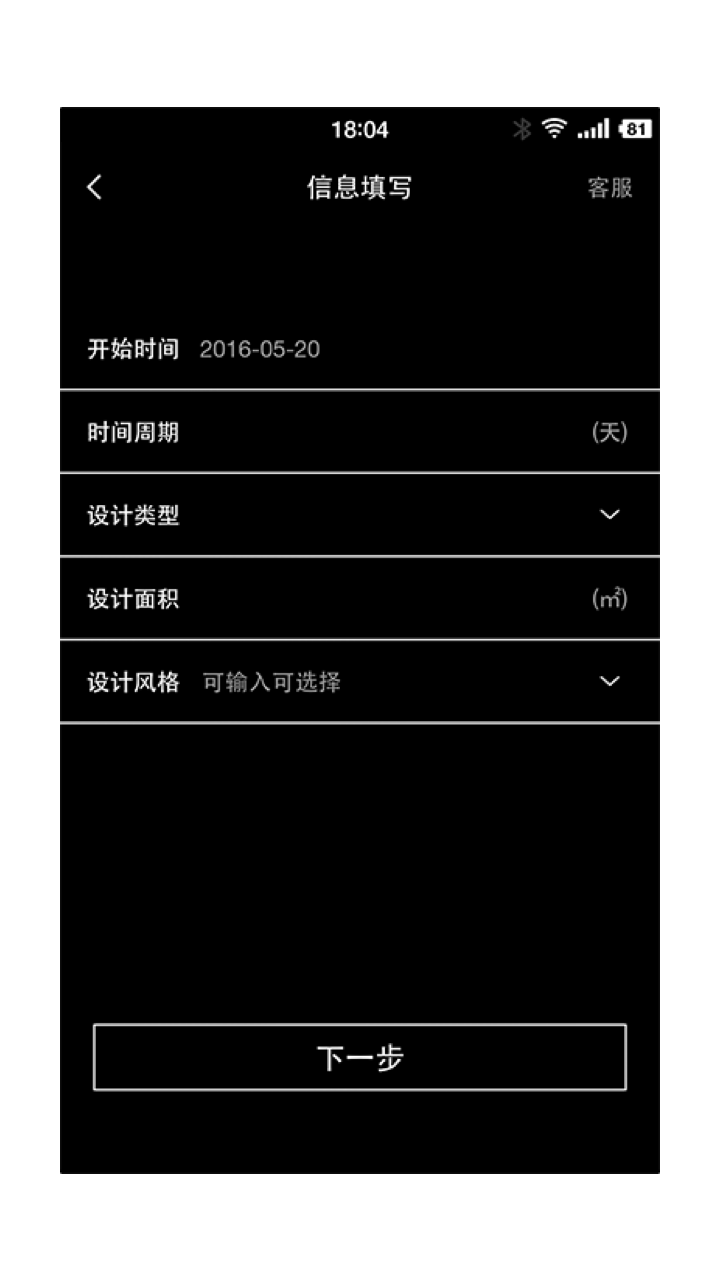Open 客服 customer service

pos(609,188)
